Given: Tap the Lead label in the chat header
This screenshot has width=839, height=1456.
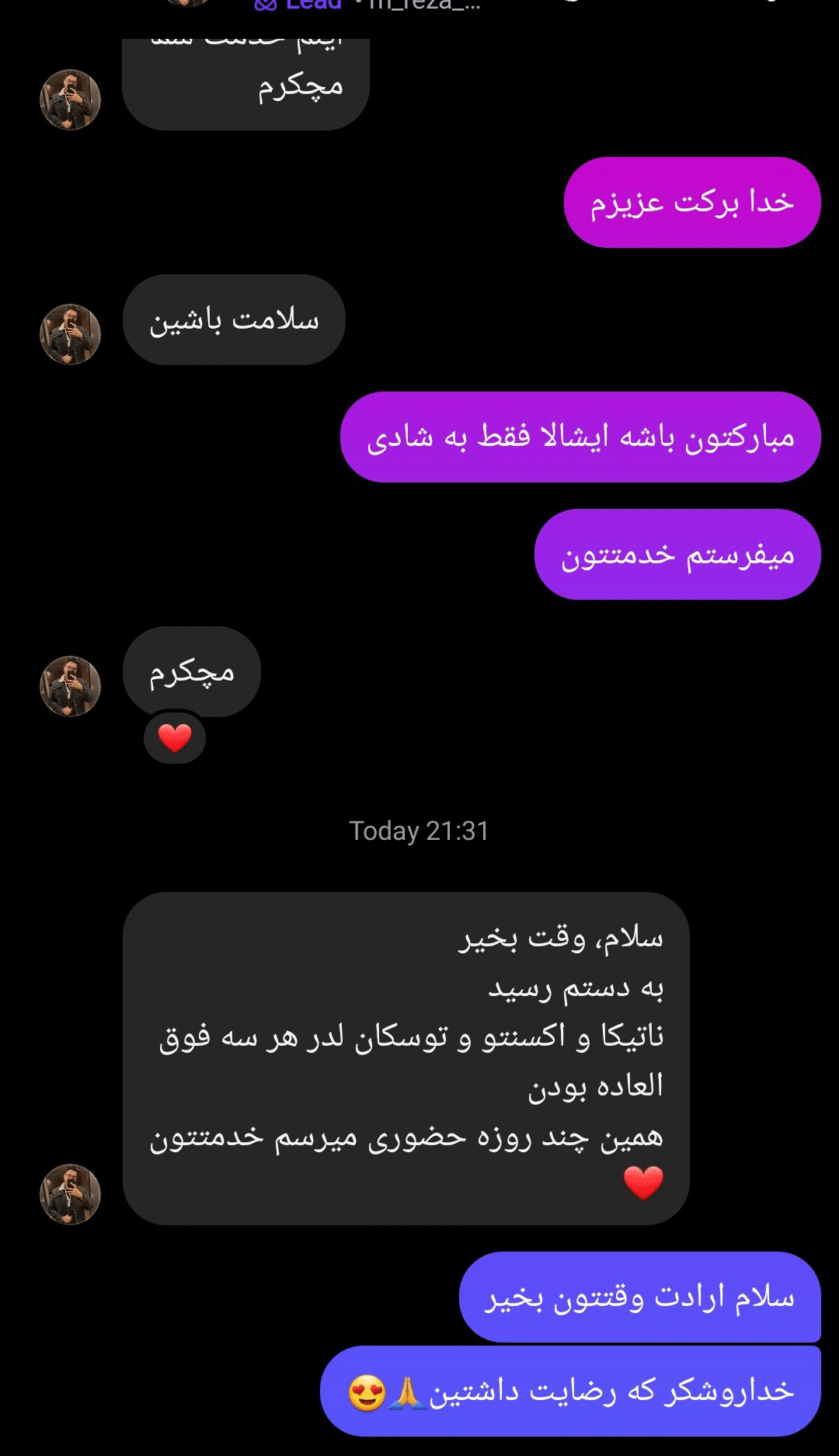Looking at the screenshot, I should coord(312,5).
